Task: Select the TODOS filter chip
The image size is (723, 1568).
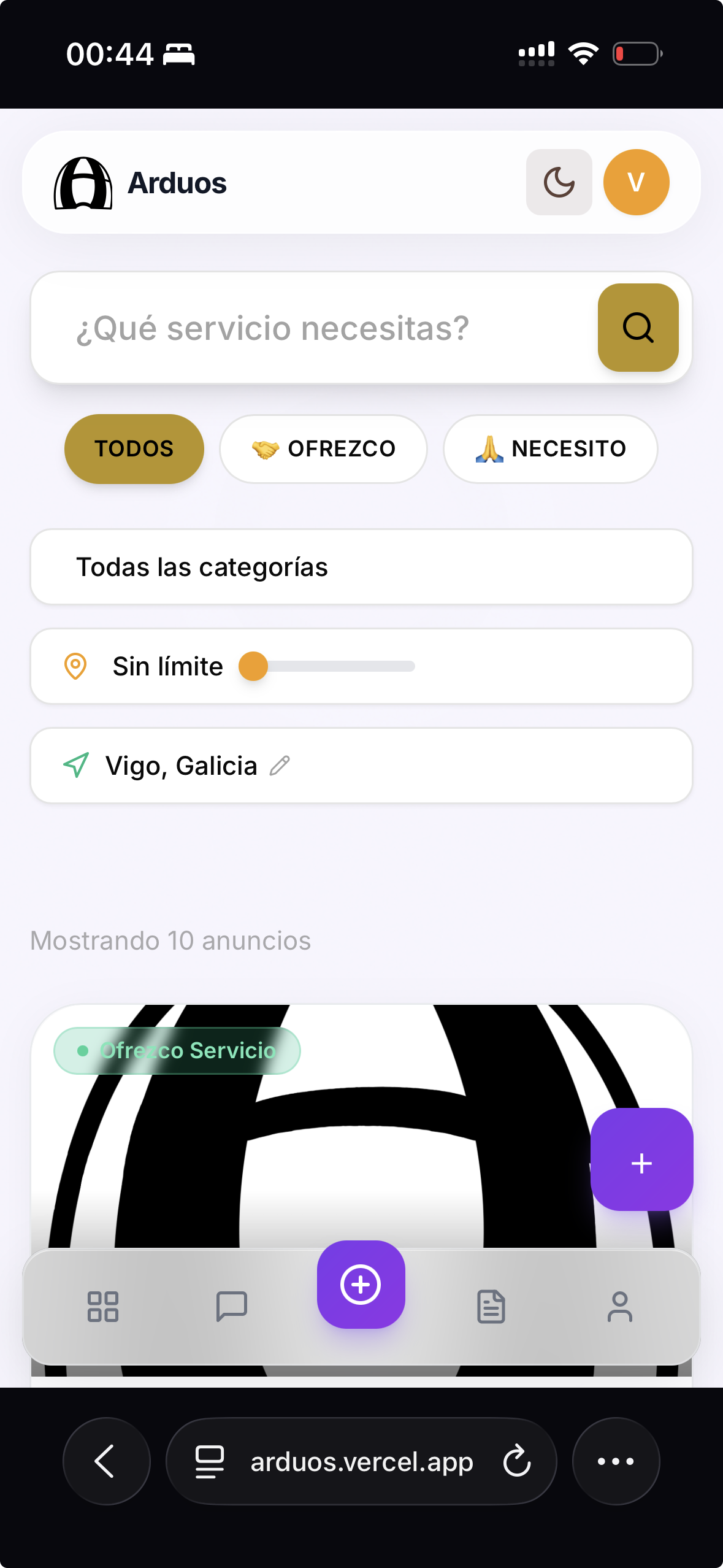Action: pyautogui.click(x=134, y=448)
